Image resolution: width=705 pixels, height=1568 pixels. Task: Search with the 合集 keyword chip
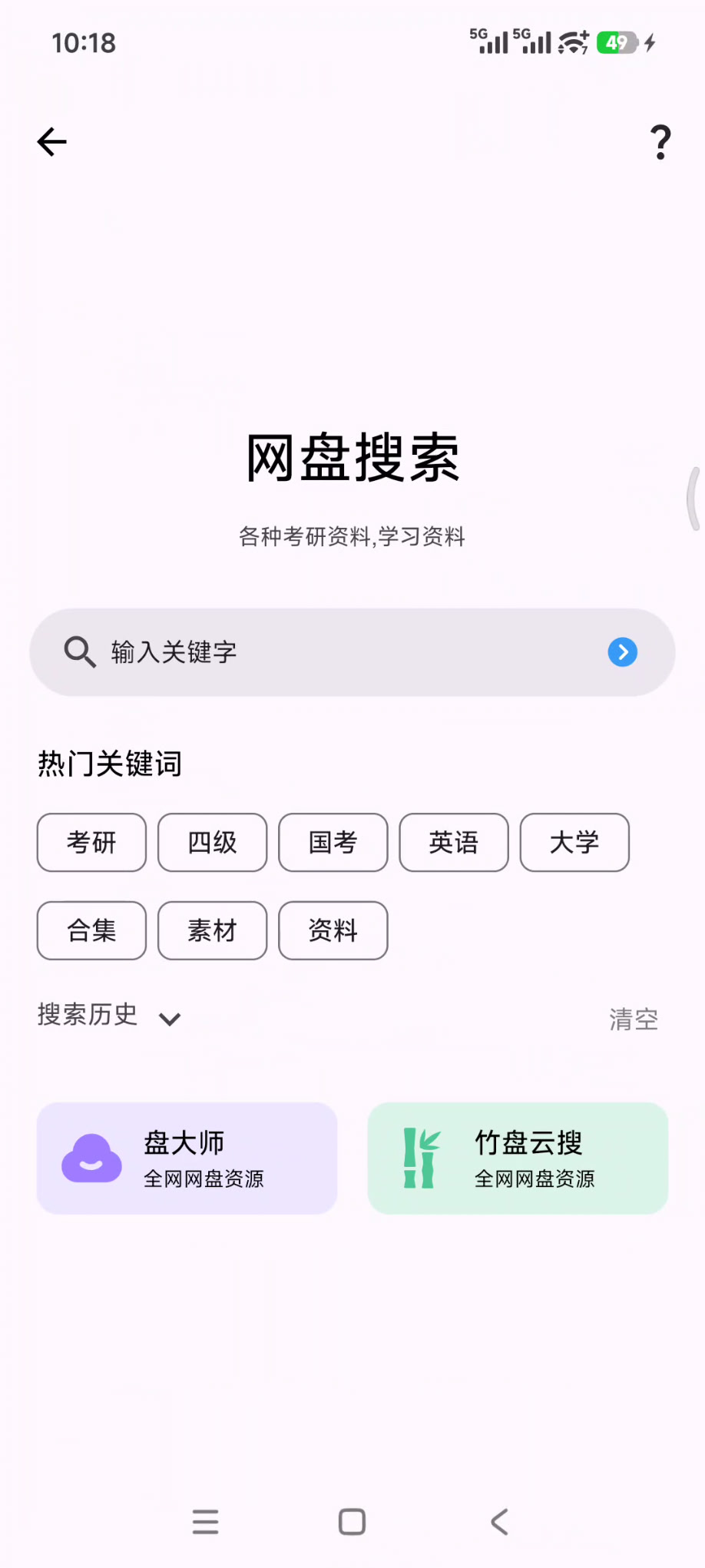click(91, 930)
